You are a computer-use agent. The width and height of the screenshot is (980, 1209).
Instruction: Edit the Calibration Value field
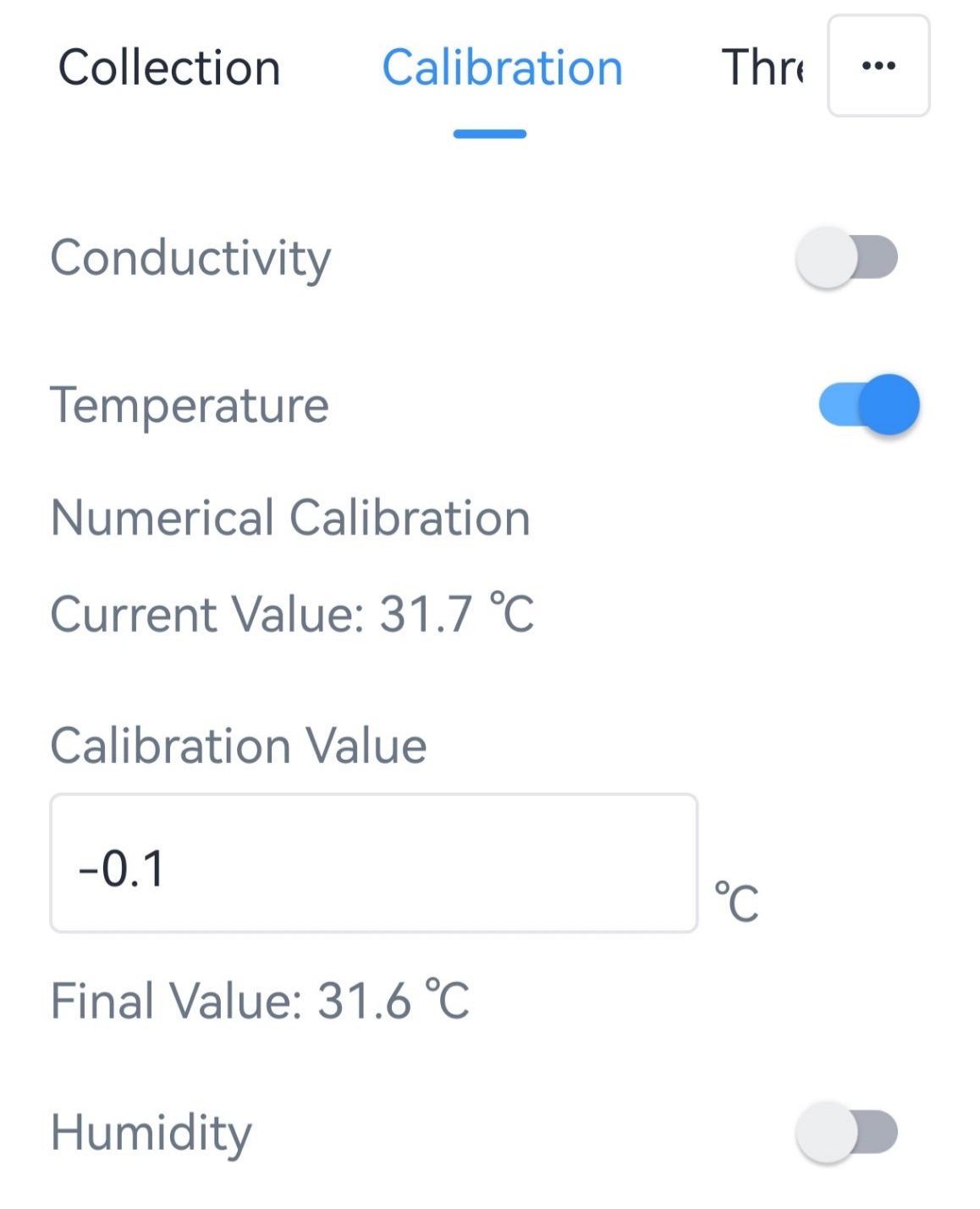coord(373,863)
